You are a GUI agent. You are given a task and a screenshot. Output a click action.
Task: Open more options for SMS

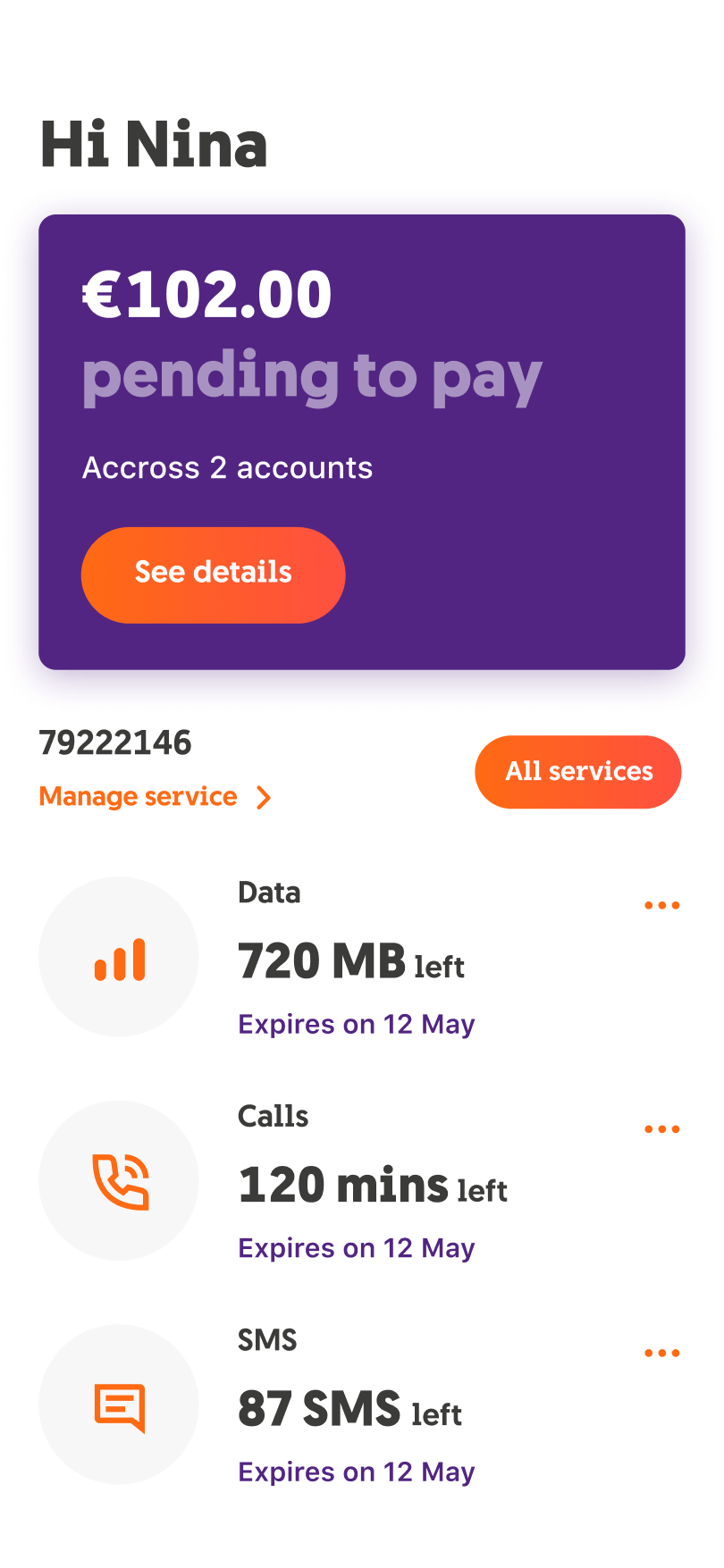click(x=661, y=1353)
